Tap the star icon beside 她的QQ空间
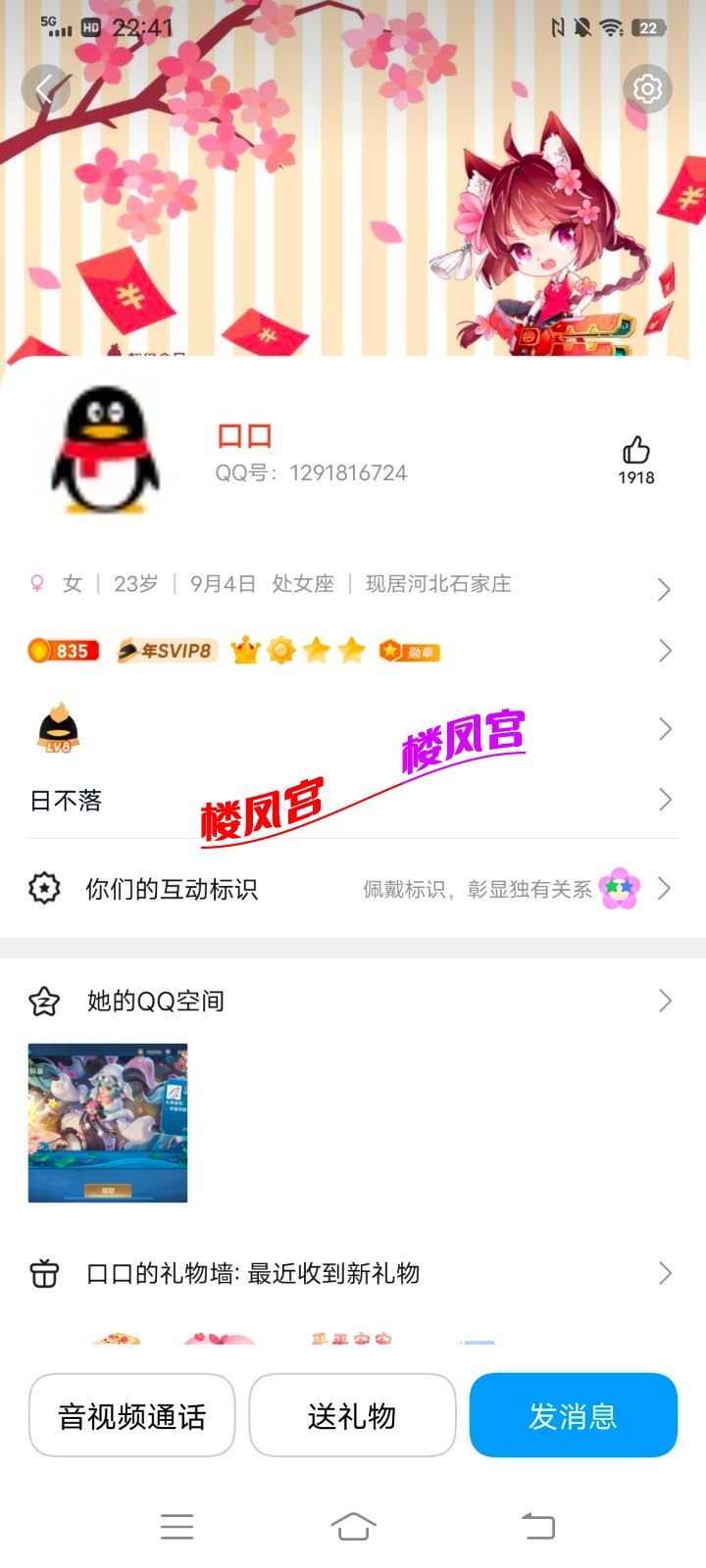 pyautogui.click(x=43, y=1001)
